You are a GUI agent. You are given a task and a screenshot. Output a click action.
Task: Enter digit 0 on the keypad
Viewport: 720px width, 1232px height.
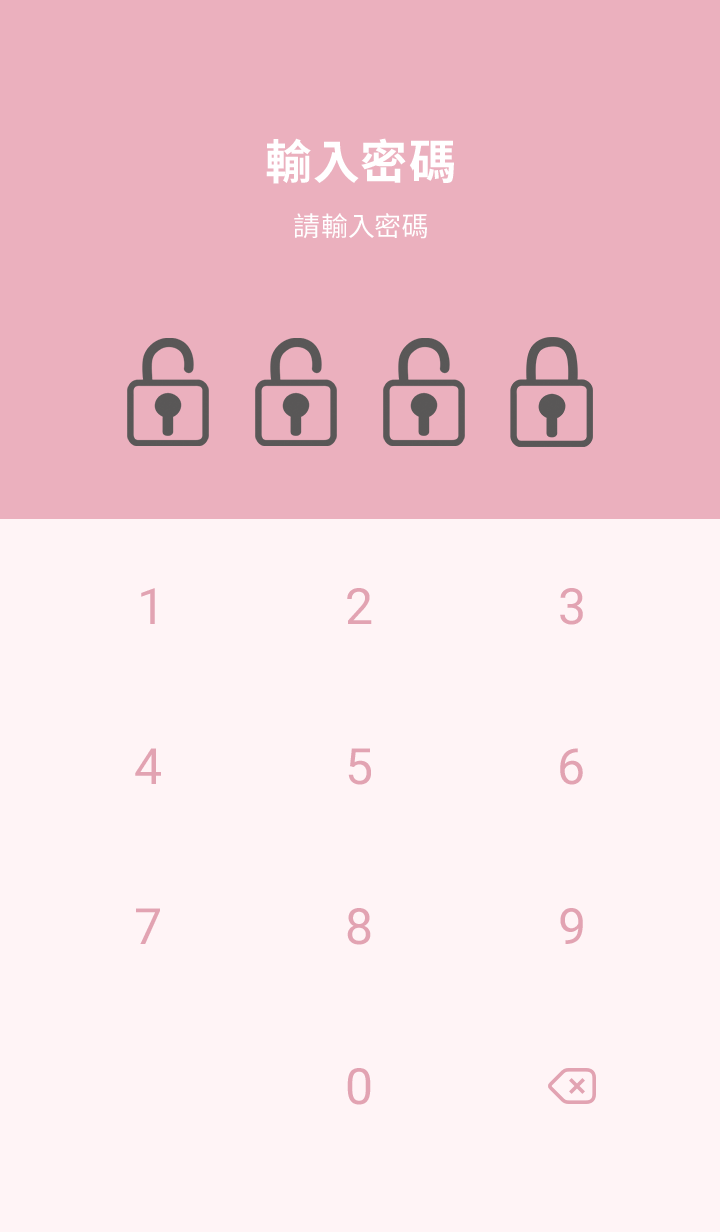[x=359, y=1087]
